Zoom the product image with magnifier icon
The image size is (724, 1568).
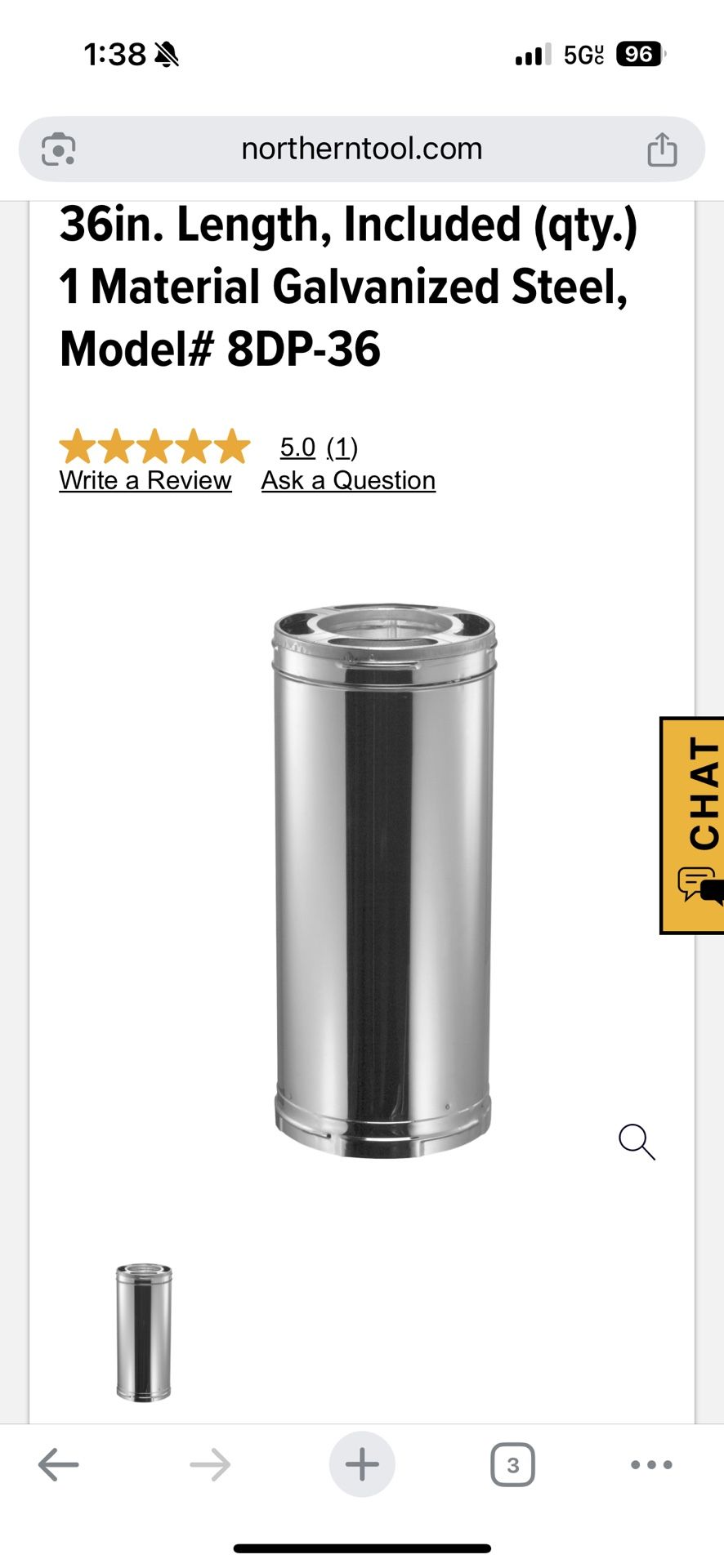click(x=637, y=1142)
